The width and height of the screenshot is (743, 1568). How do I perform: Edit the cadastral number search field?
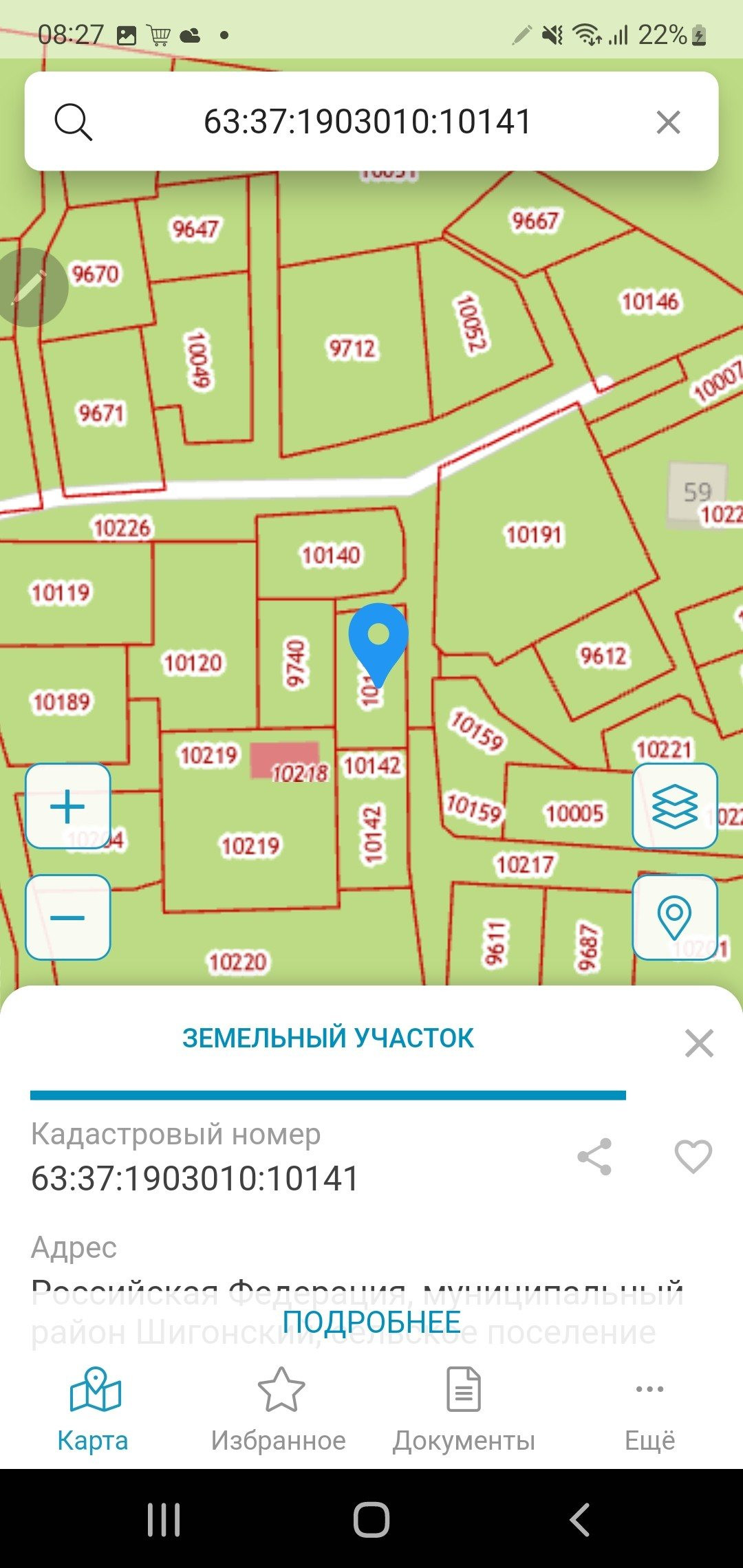367,122
